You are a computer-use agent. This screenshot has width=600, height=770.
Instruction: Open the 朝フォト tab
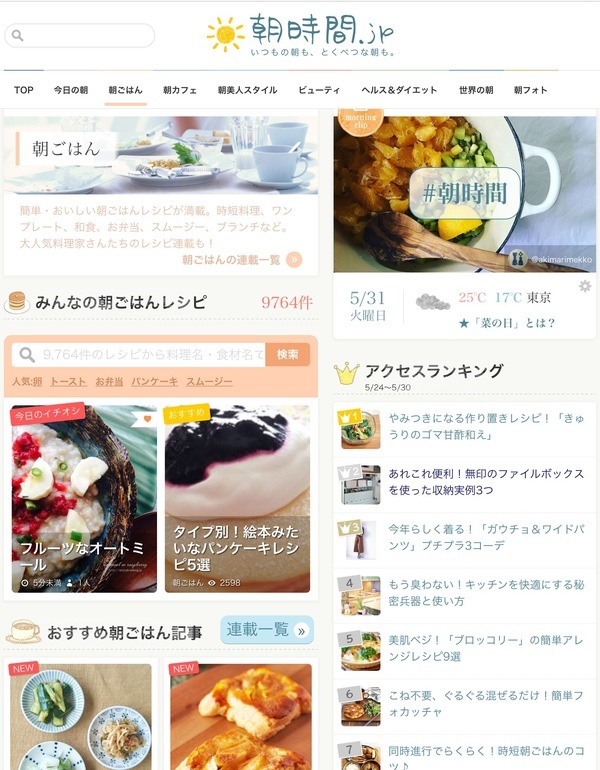tap(530, 90)
